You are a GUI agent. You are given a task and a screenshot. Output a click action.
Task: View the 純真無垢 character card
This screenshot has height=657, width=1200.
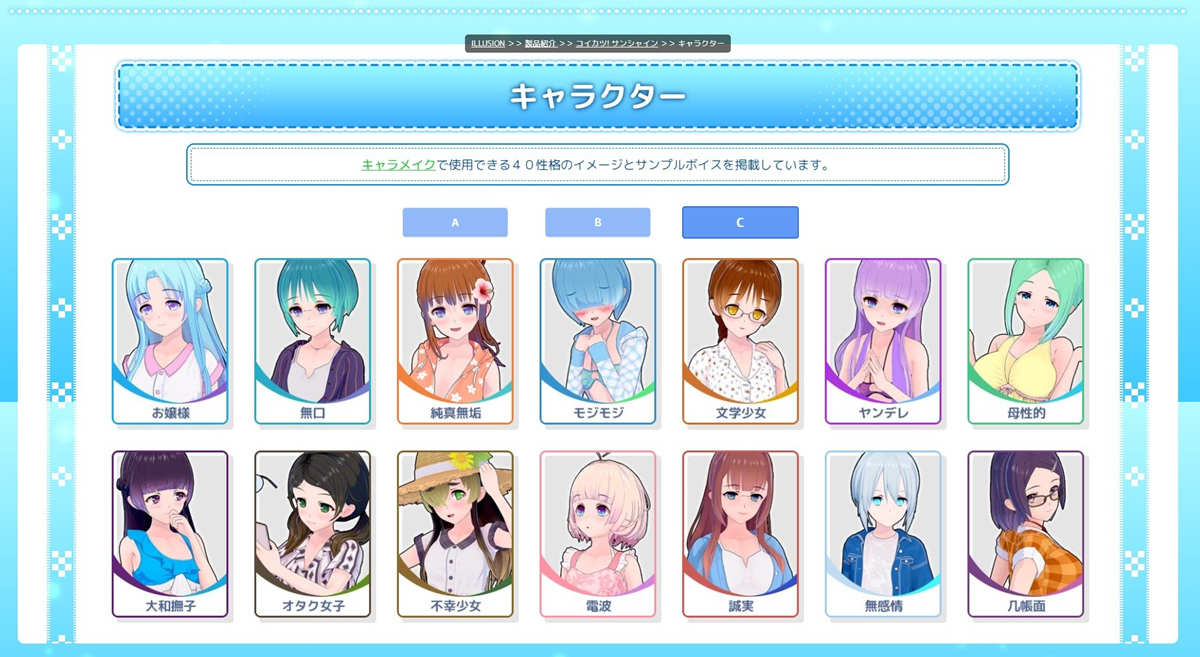455,340
